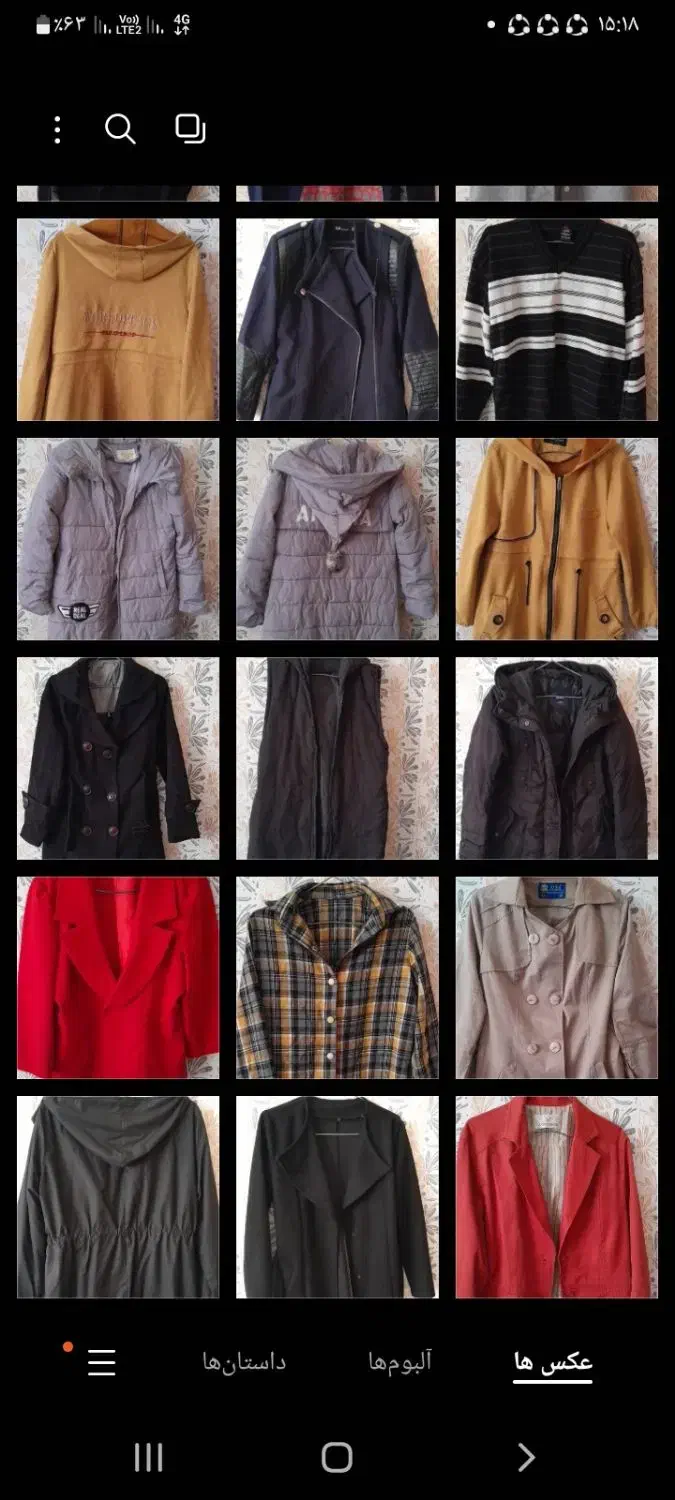Screen dimensions: 675x1500
Task: Open the more options menu
Action: 57,129
